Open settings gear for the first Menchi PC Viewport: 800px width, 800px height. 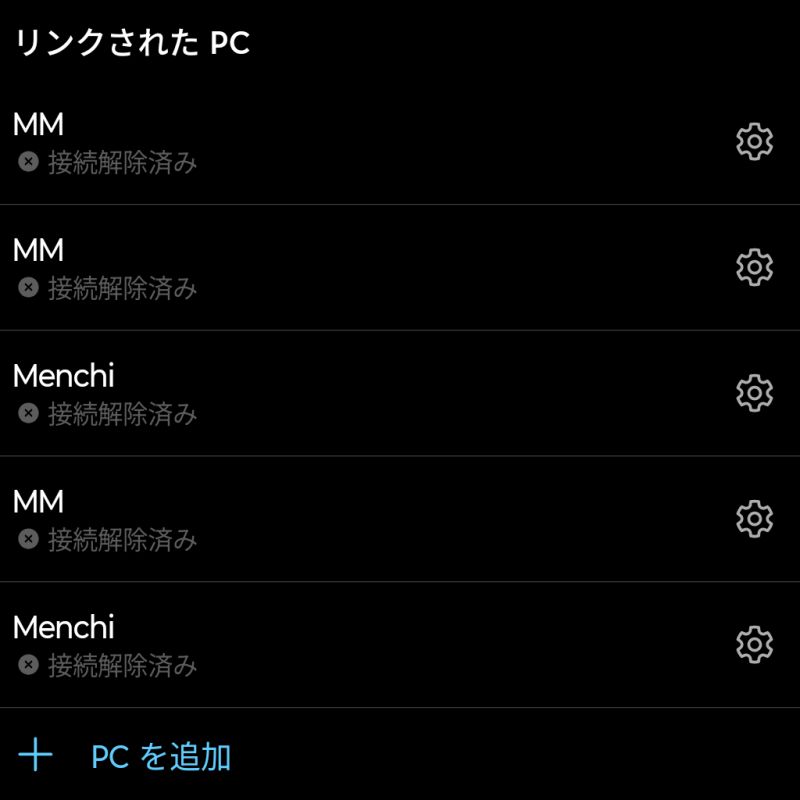(754, 393)
